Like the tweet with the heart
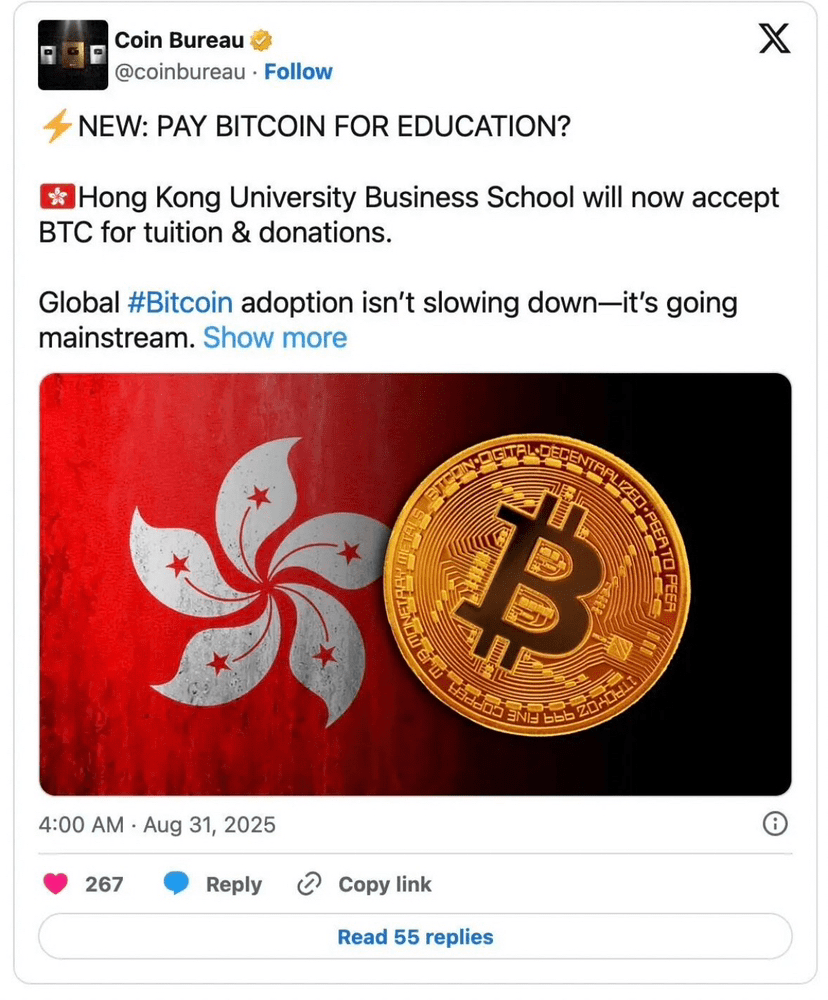The image size is (828, 1000). [58, 884]
